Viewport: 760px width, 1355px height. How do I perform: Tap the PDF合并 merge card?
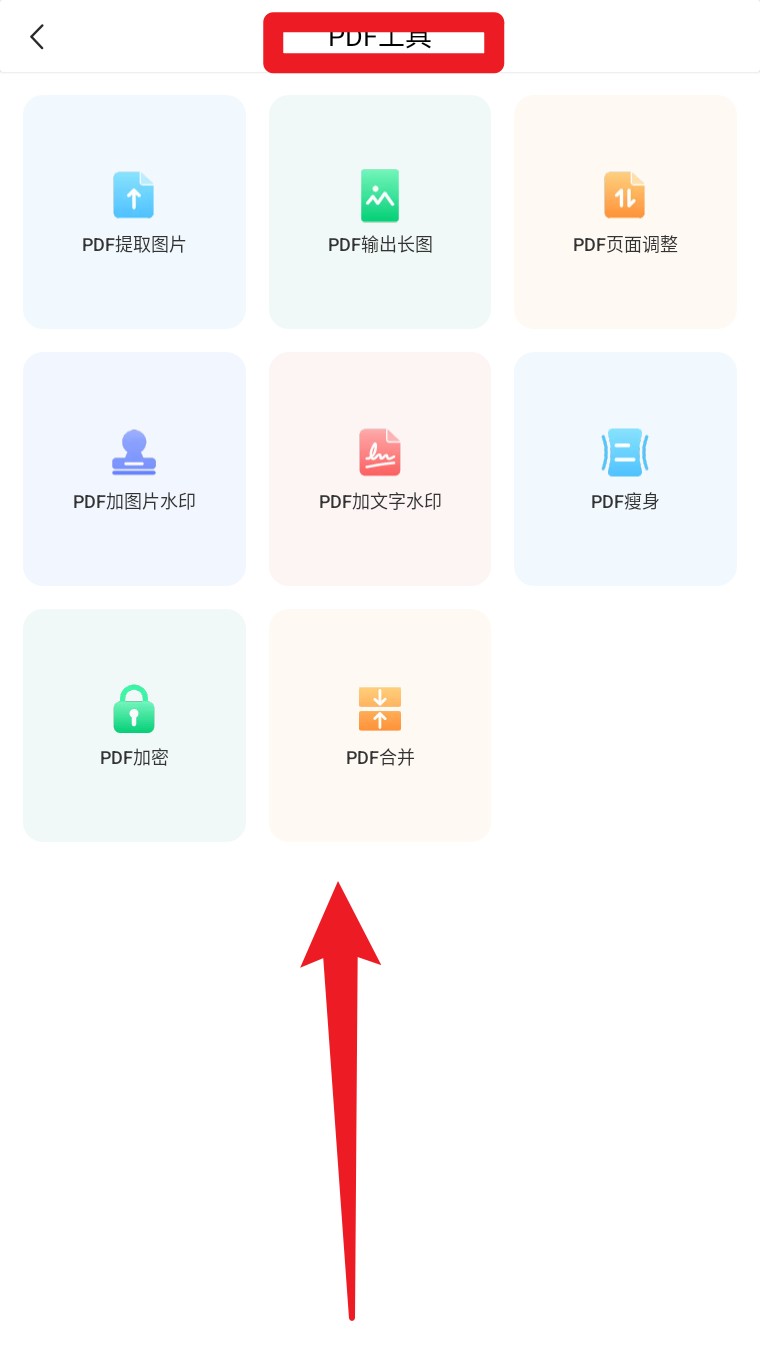380,725
